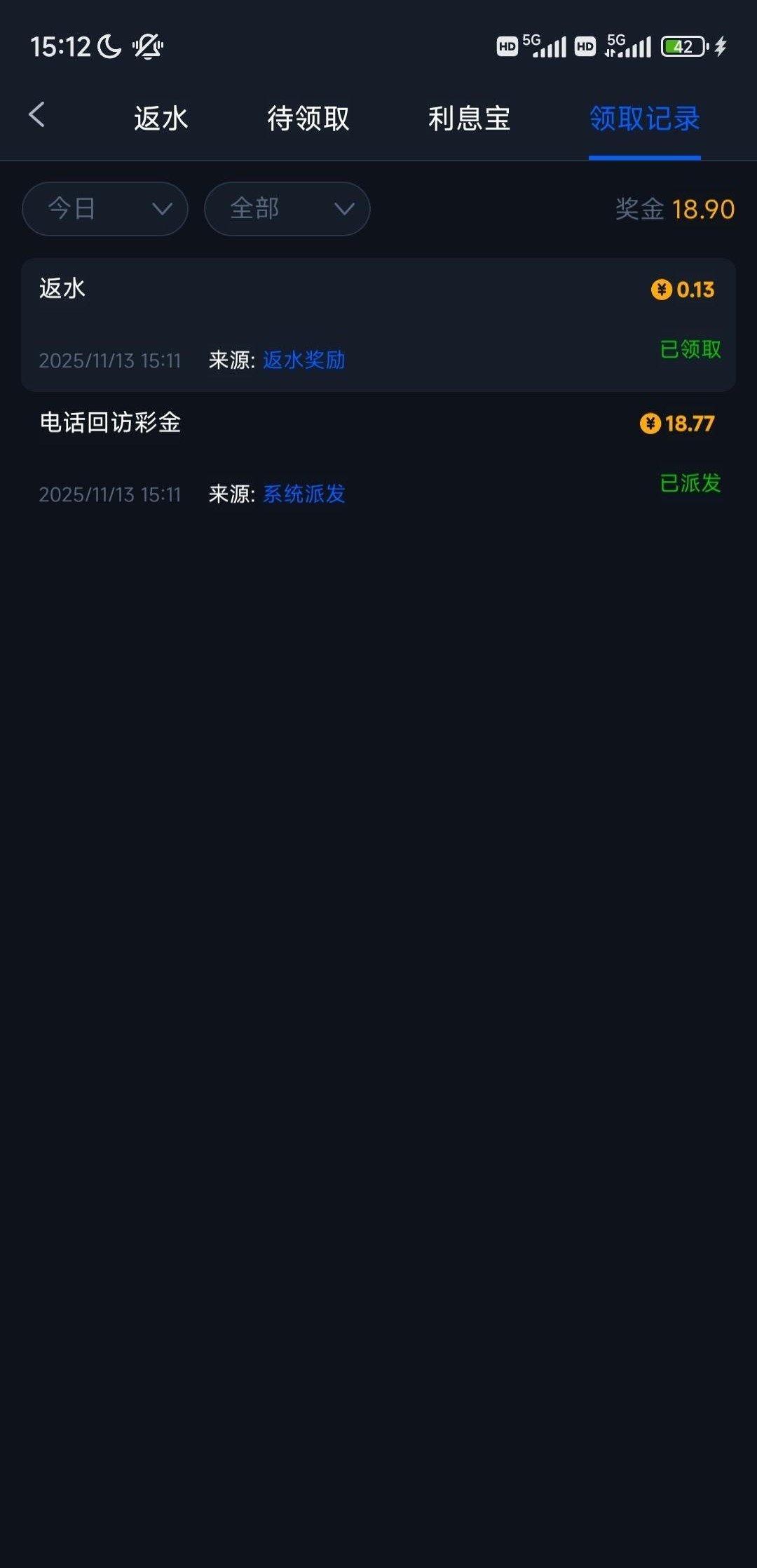Screen dimensions: 757x1568
Task: Tap the 系统派发 source link
Action: (x=304, y=494)
